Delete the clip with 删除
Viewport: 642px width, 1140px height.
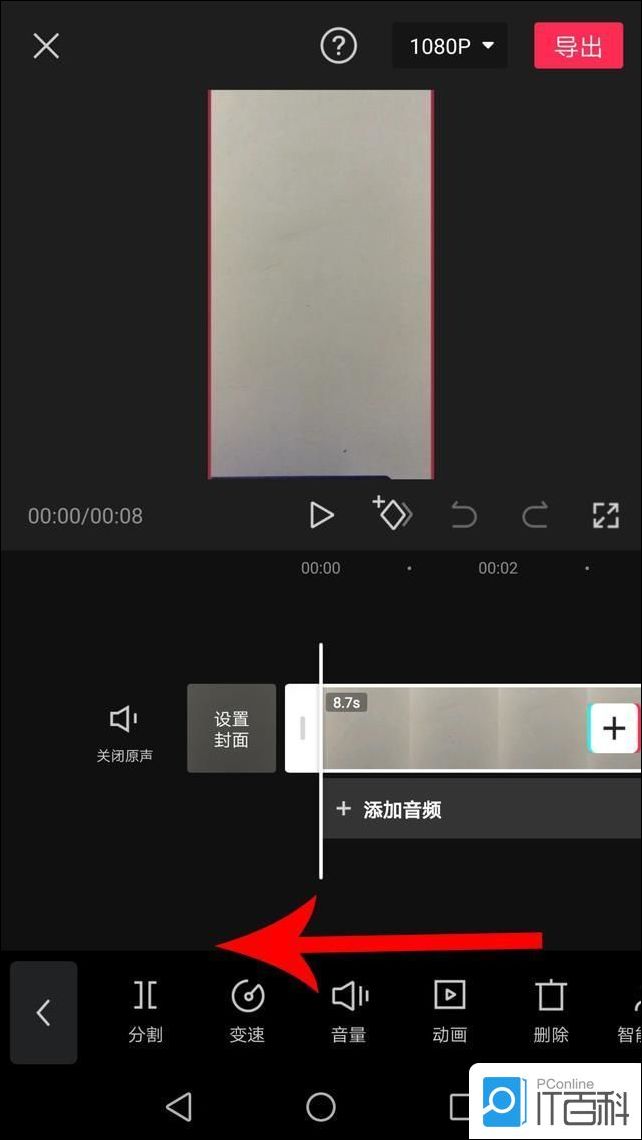click(x=551, y=1011)
